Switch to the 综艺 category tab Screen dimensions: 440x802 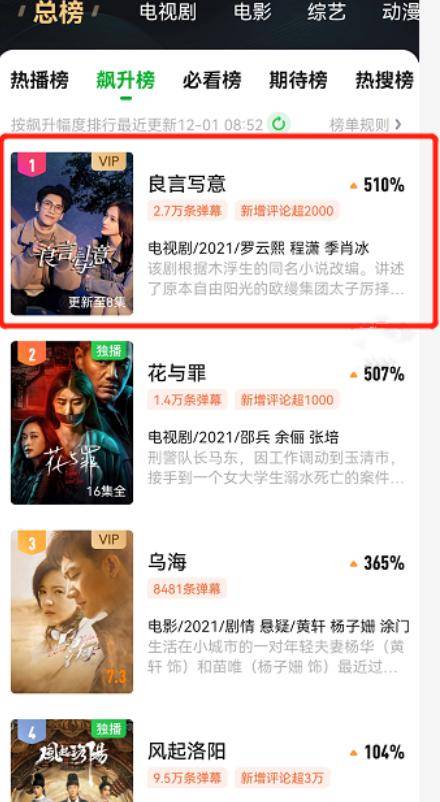(326, 12)
